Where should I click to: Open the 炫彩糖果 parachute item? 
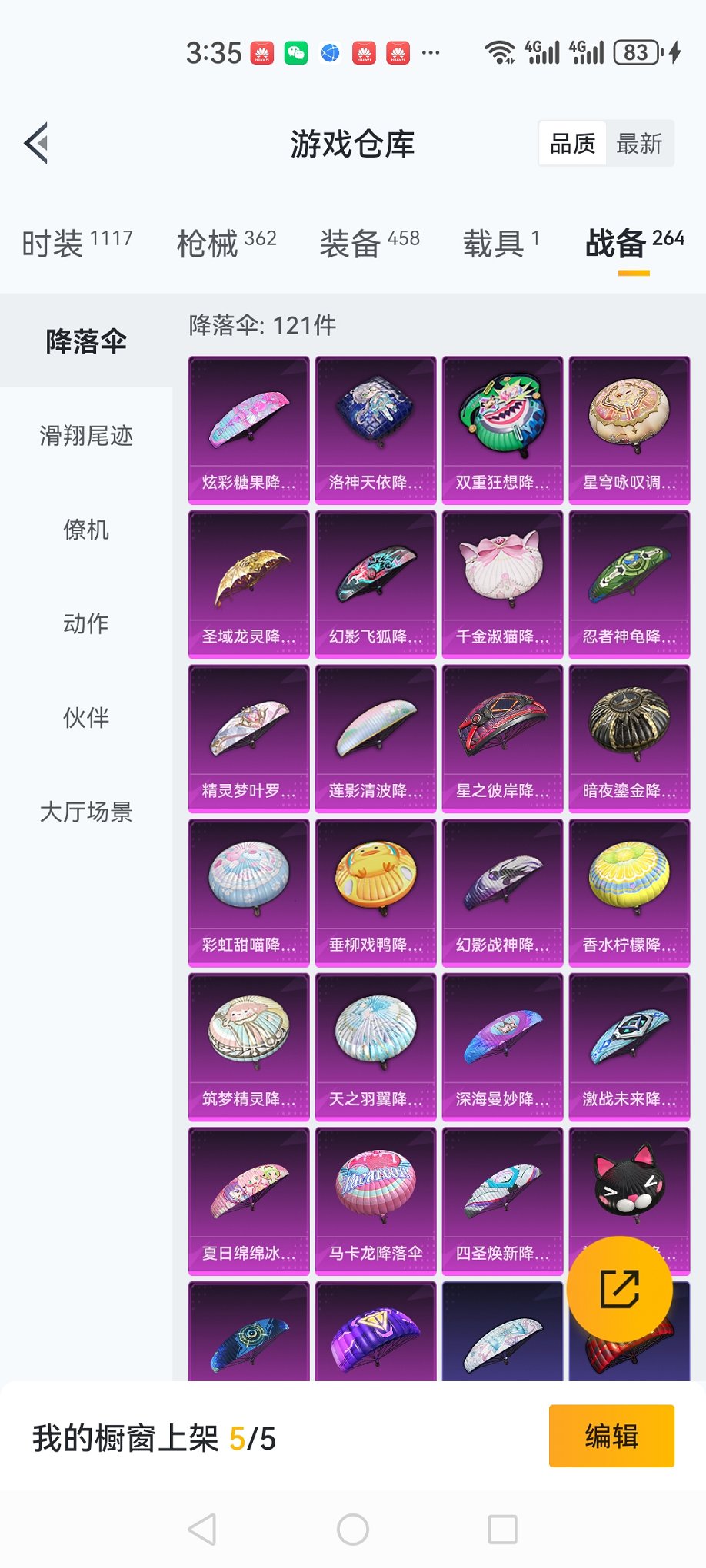tap(248, 429)
